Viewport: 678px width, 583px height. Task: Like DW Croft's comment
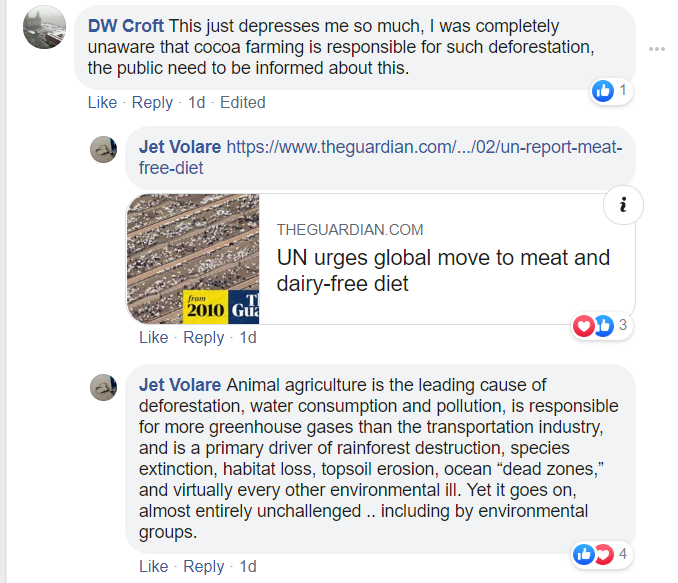[x=102, y=102]
